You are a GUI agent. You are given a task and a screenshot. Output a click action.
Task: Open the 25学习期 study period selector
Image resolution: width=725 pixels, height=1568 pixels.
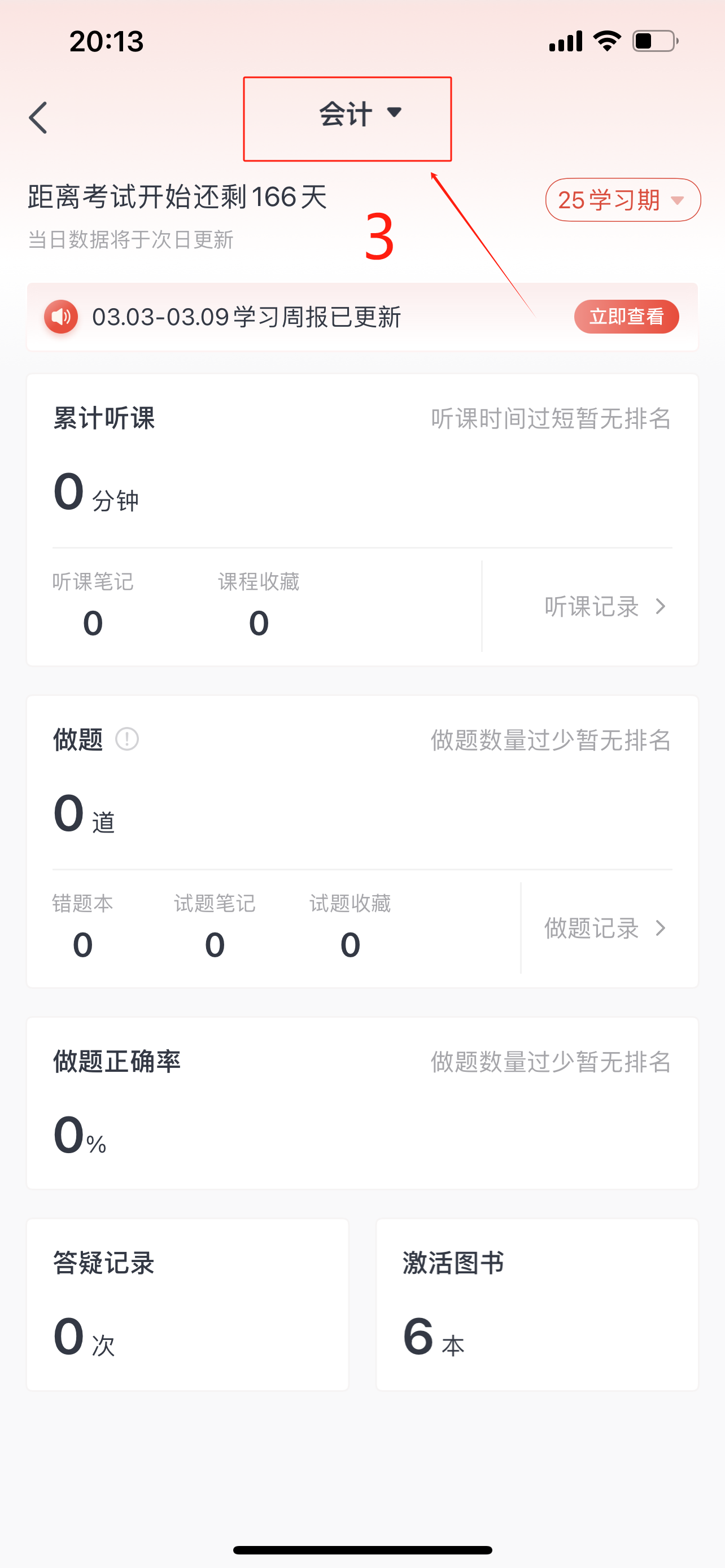click(x=622, y=200)
